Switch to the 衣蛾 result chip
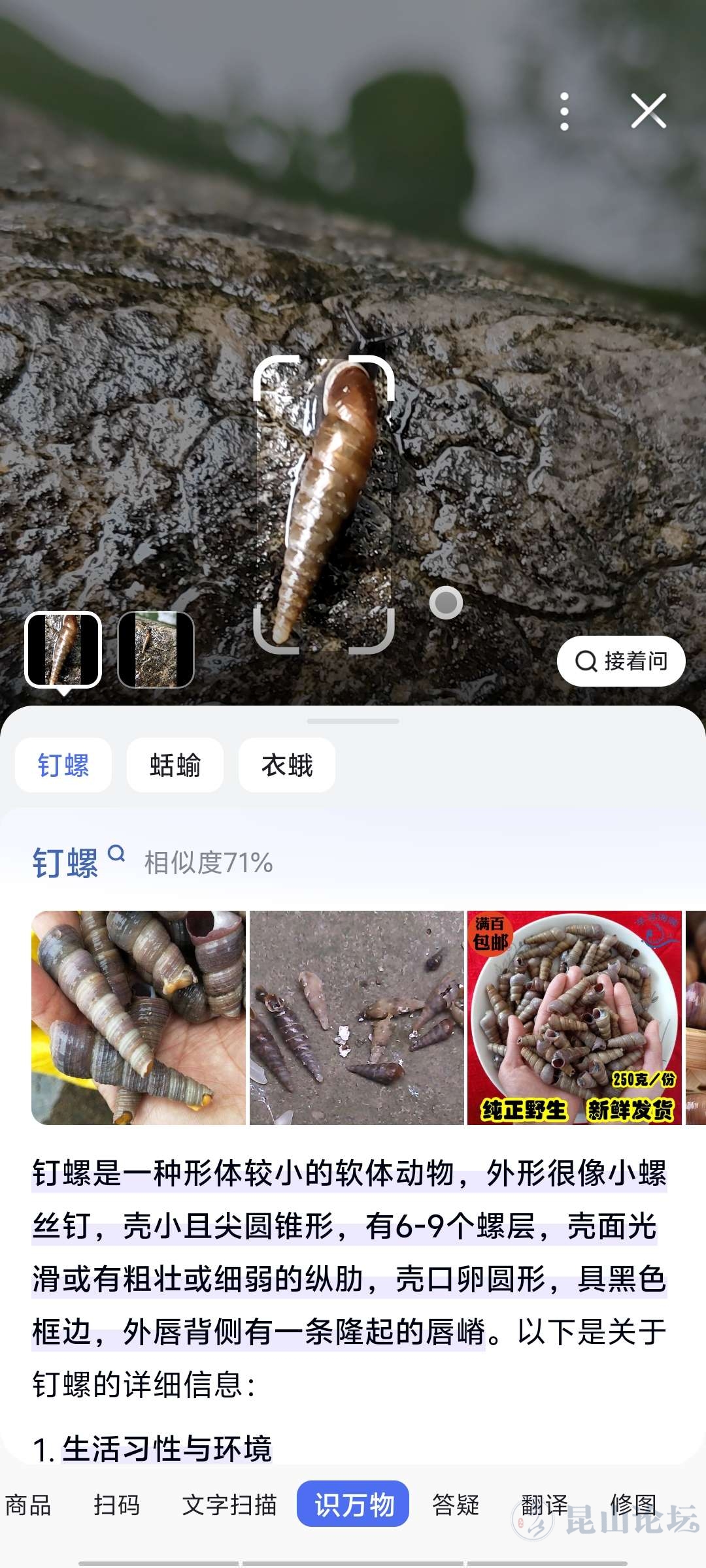The image size is (706, 1568). [287, 765]
